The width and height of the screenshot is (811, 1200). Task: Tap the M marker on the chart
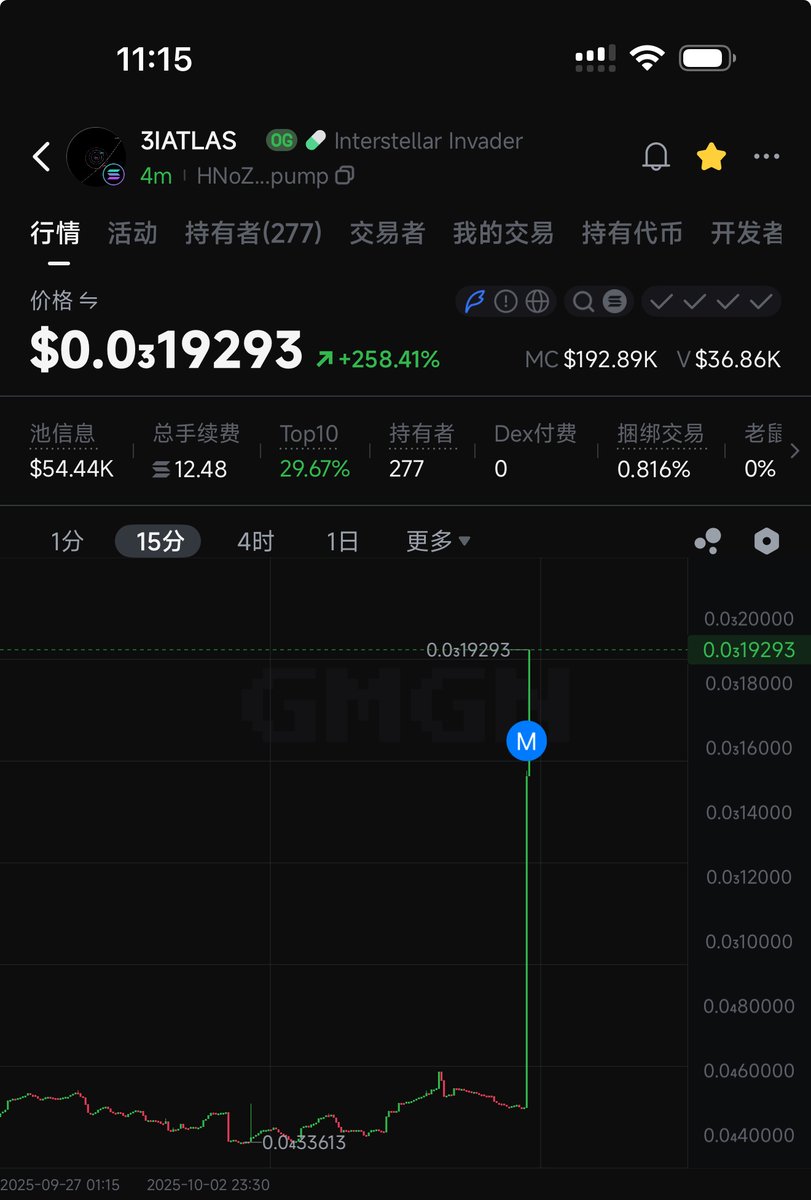(527, 741)
